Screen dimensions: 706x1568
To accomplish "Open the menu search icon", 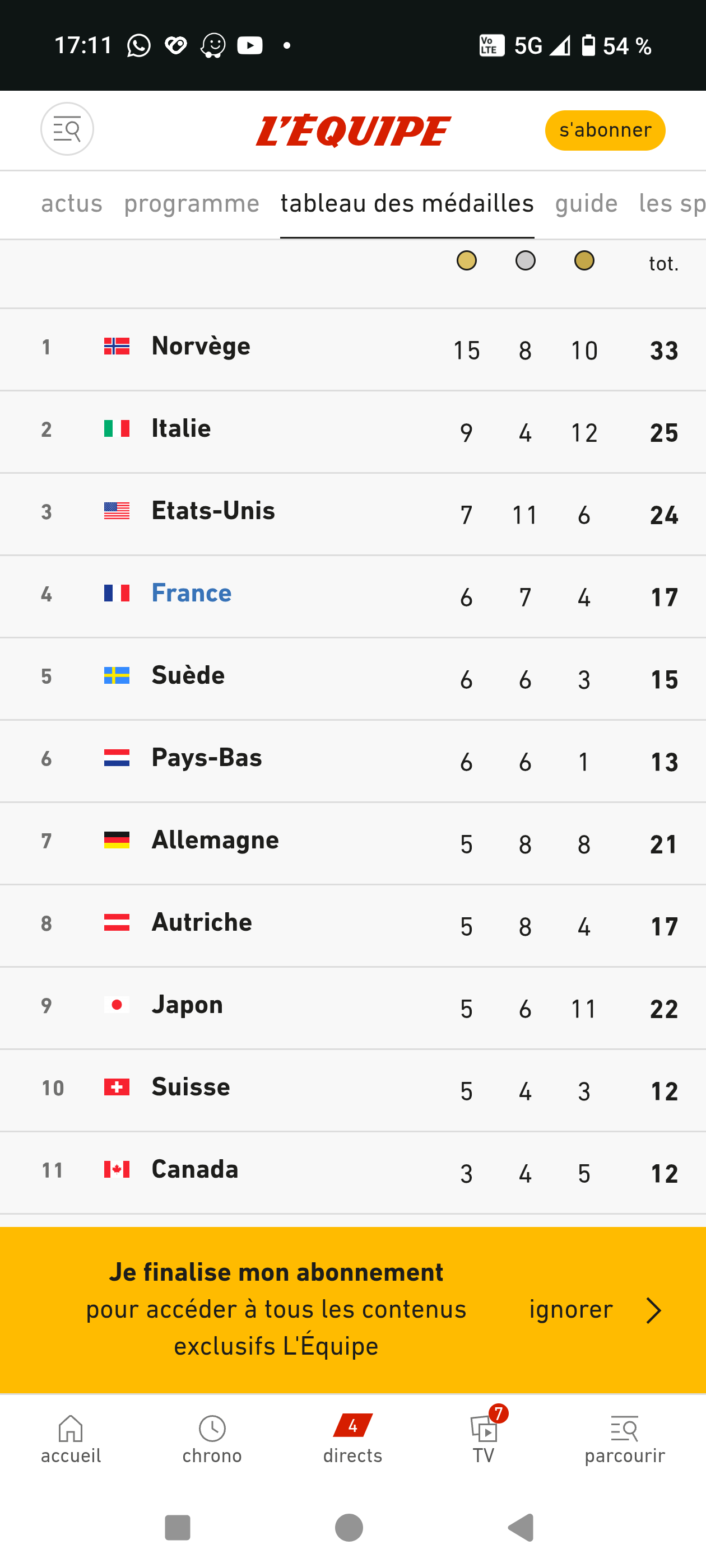I will tap(67, 129).
